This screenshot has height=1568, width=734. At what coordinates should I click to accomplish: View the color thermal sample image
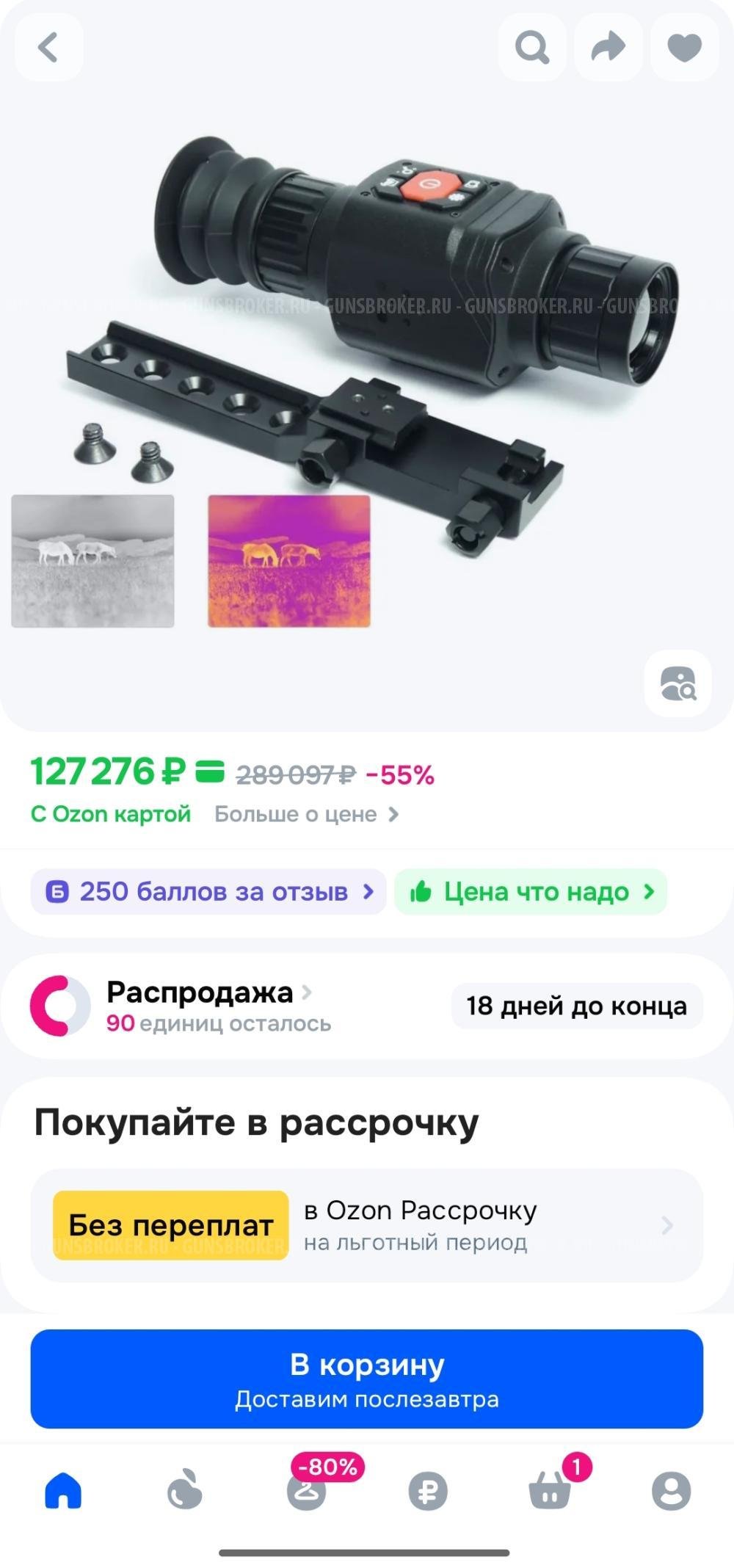(x=289, y=562)
